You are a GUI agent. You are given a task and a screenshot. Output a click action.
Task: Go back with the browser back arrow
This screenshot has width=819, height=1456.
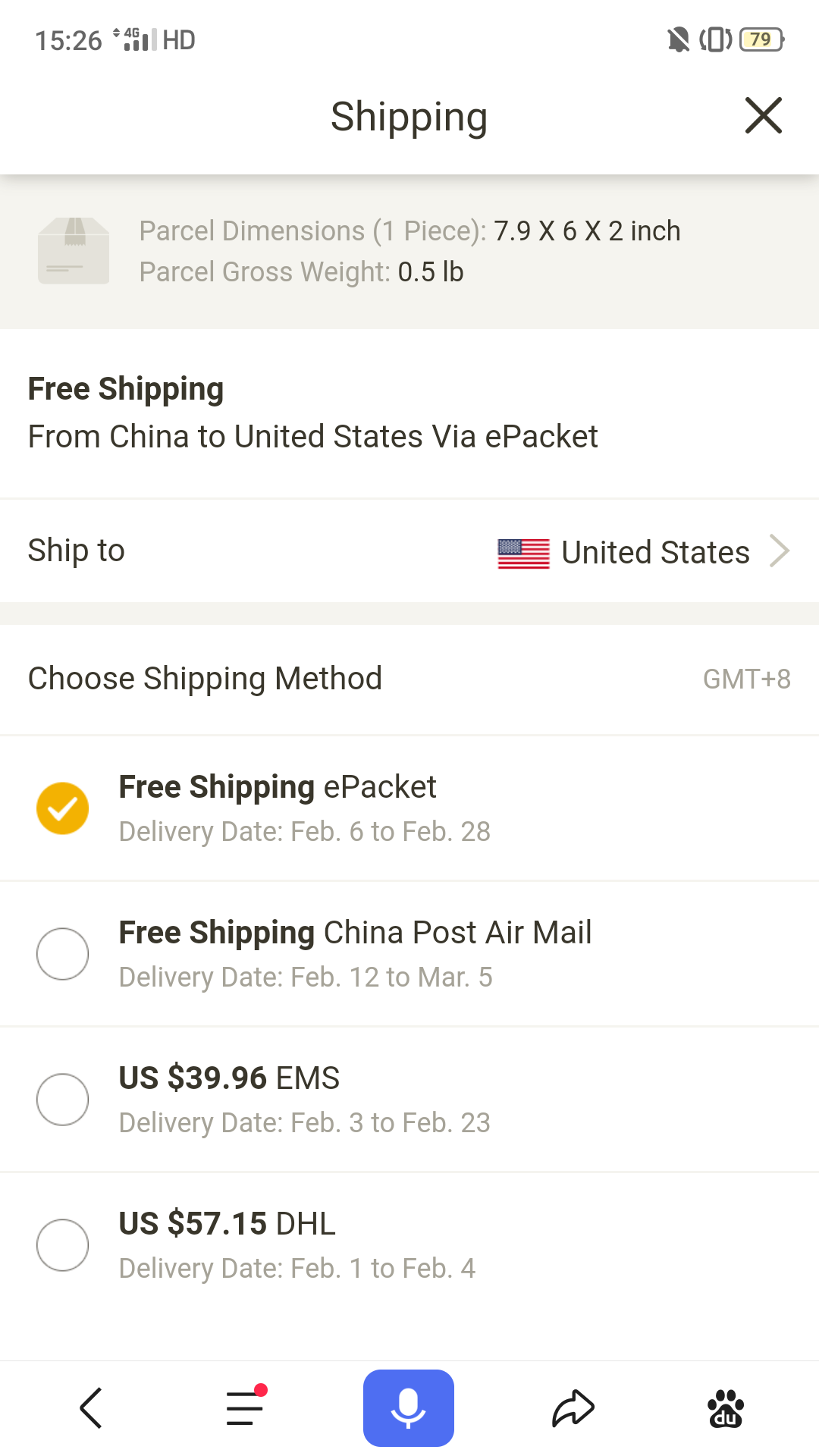tap(91, 1408)
